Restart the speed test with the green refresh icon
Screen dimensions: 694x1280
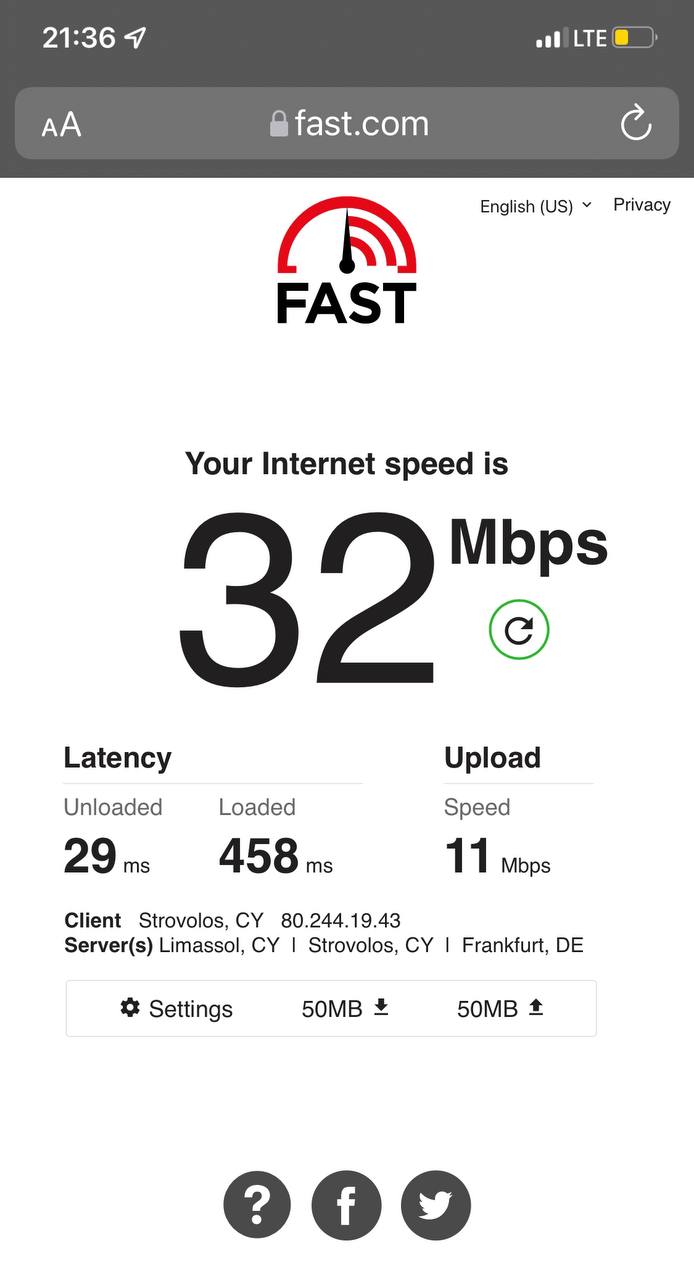(x=519, y=630)
